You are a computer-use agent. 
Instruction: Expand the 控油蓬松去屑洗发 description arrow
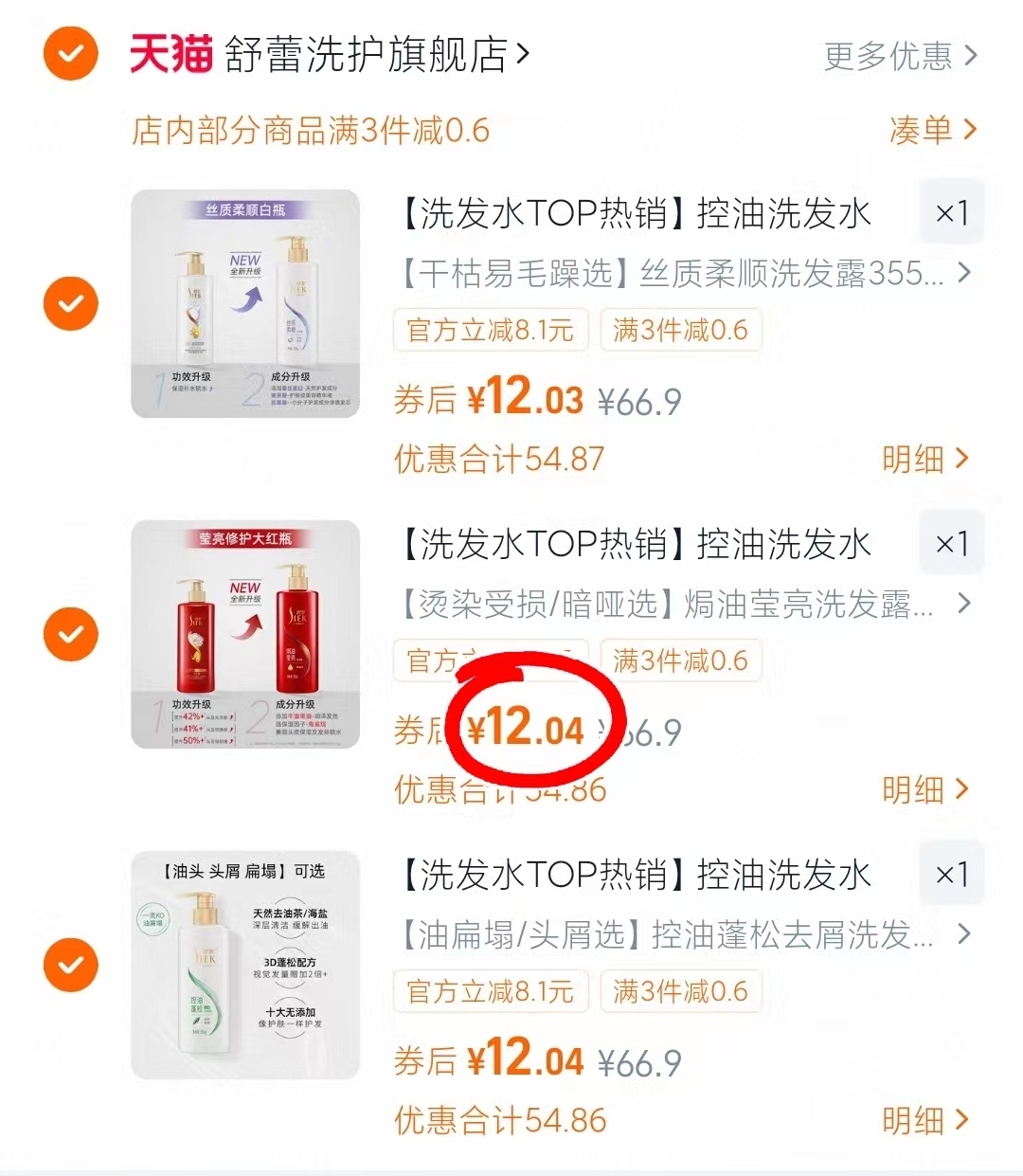(x=964, y=936)
